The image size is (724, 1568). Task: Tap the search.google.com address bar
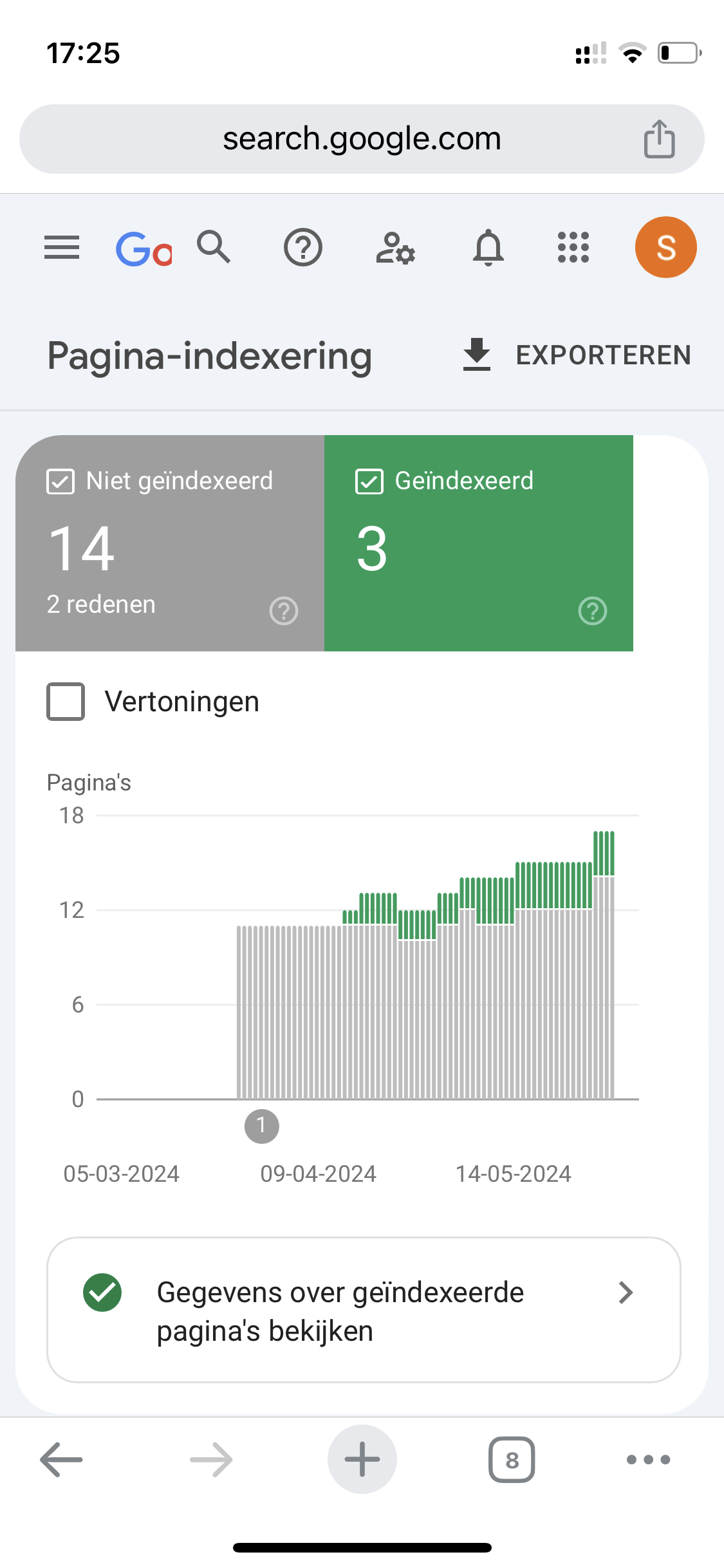click(362, 139)
